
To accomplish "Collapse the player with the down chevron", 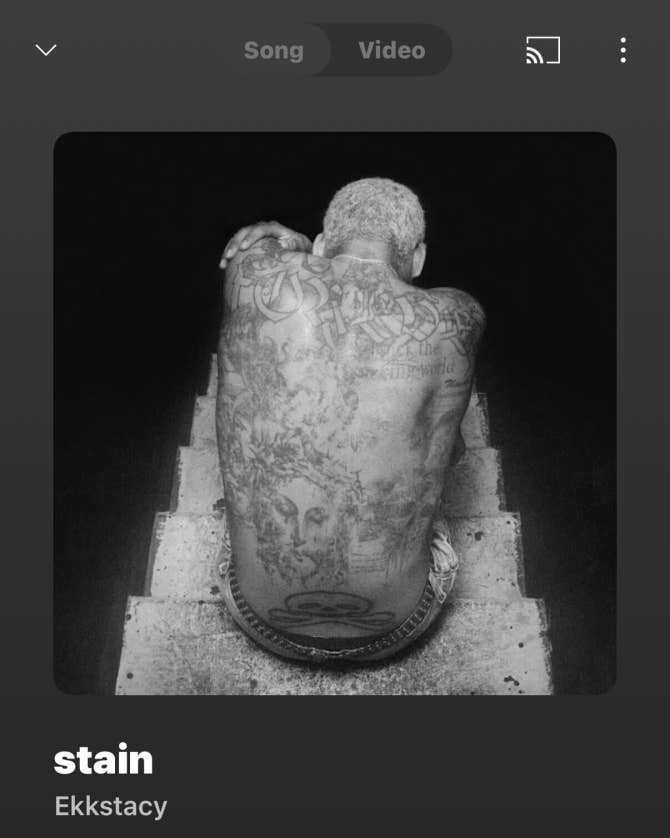I will point(46,50).
